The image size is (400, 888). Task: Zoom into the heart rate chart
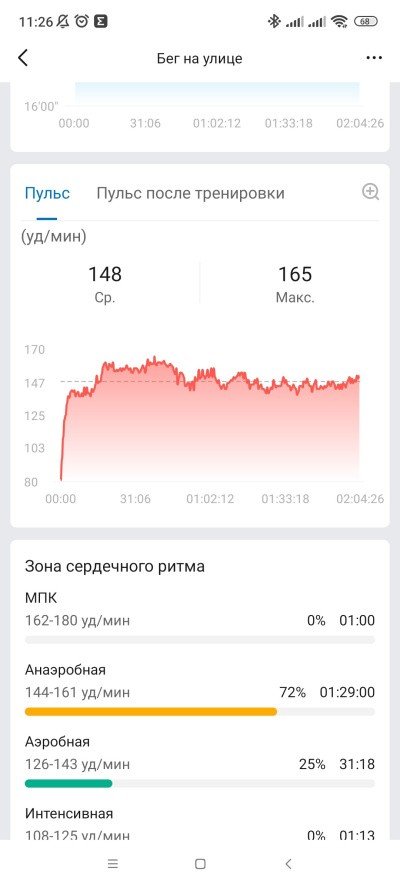(371, 192)
